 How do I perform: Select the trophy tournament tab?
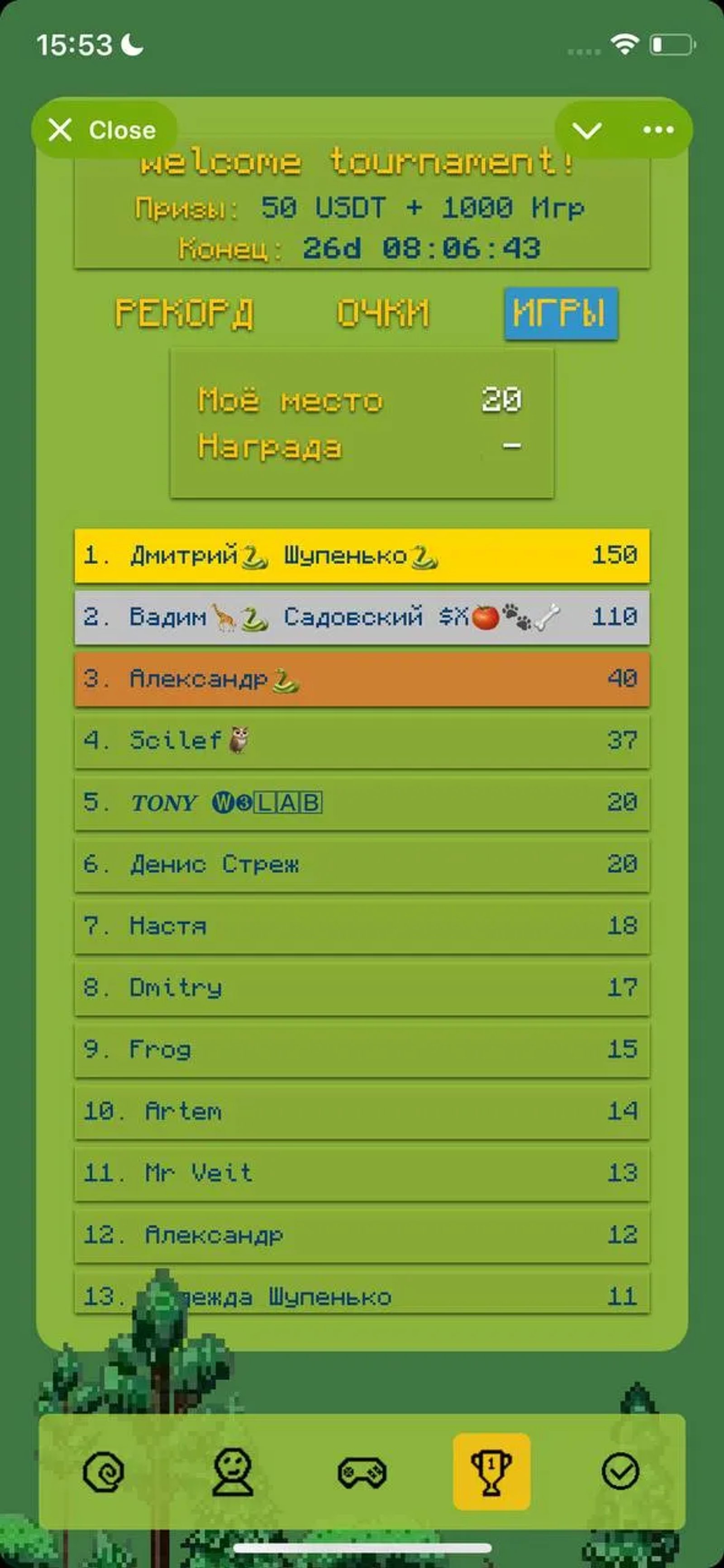[x=491, y=1472]
